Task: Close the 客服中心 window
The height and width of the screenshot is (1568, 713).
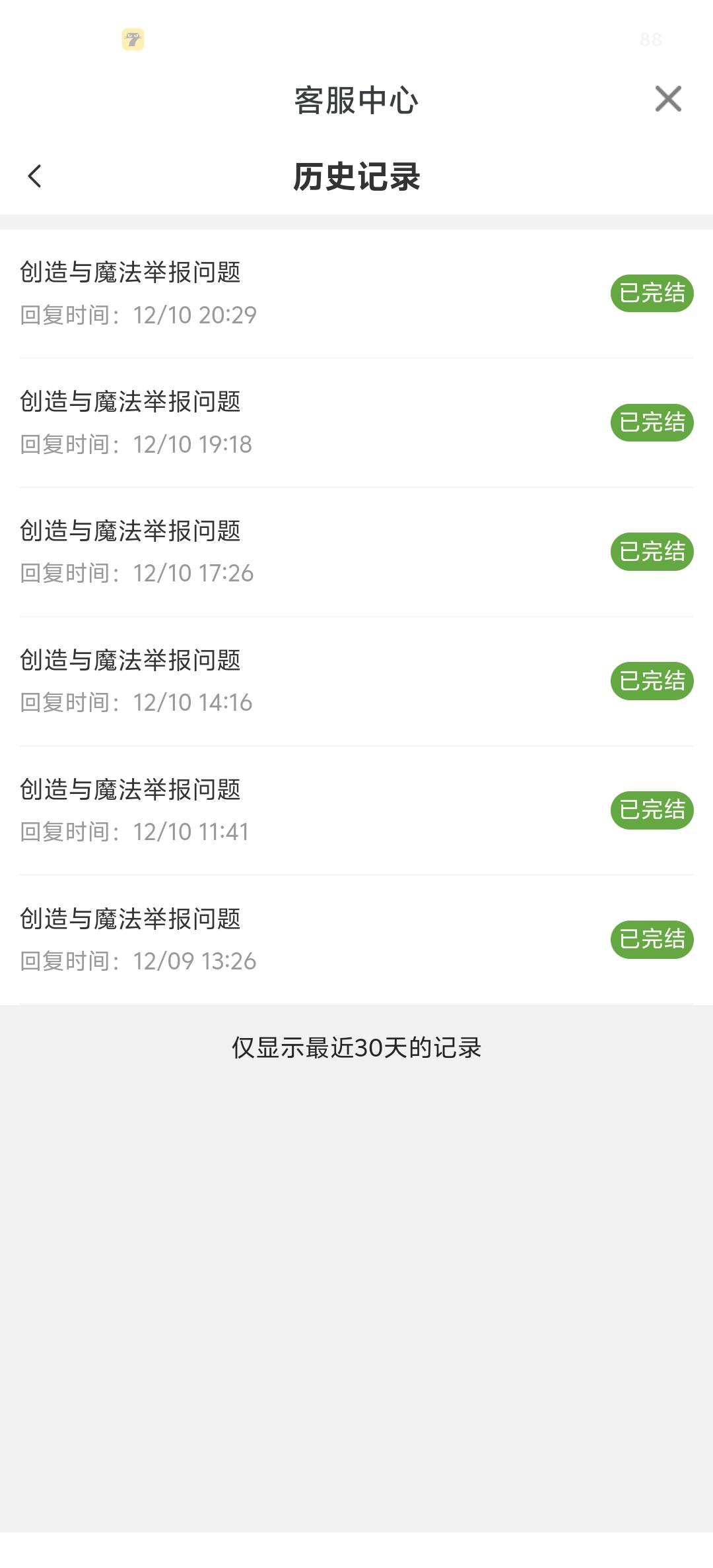Action: point(667,99)
